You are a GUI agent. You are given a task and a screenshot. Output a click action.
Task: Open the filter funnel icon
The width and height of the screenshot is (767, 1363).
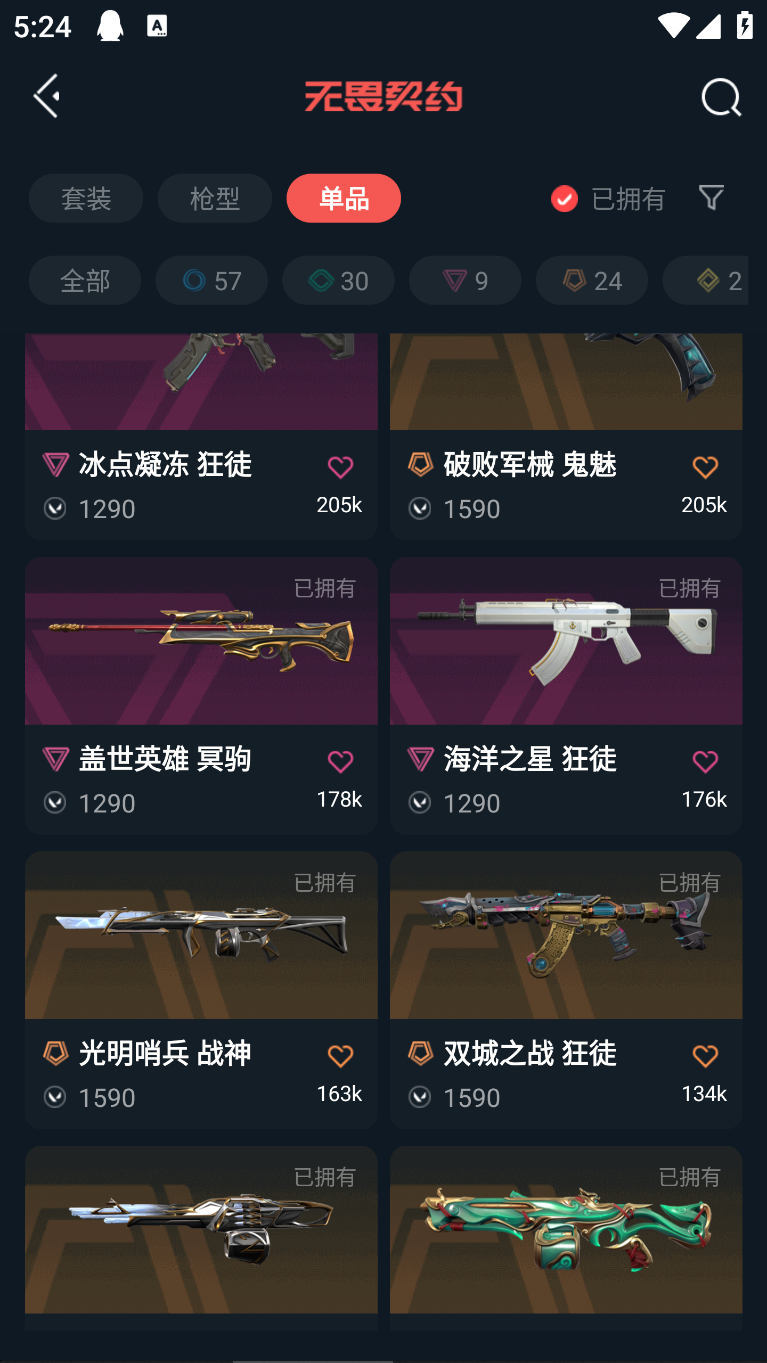click(x=711, y=197)
